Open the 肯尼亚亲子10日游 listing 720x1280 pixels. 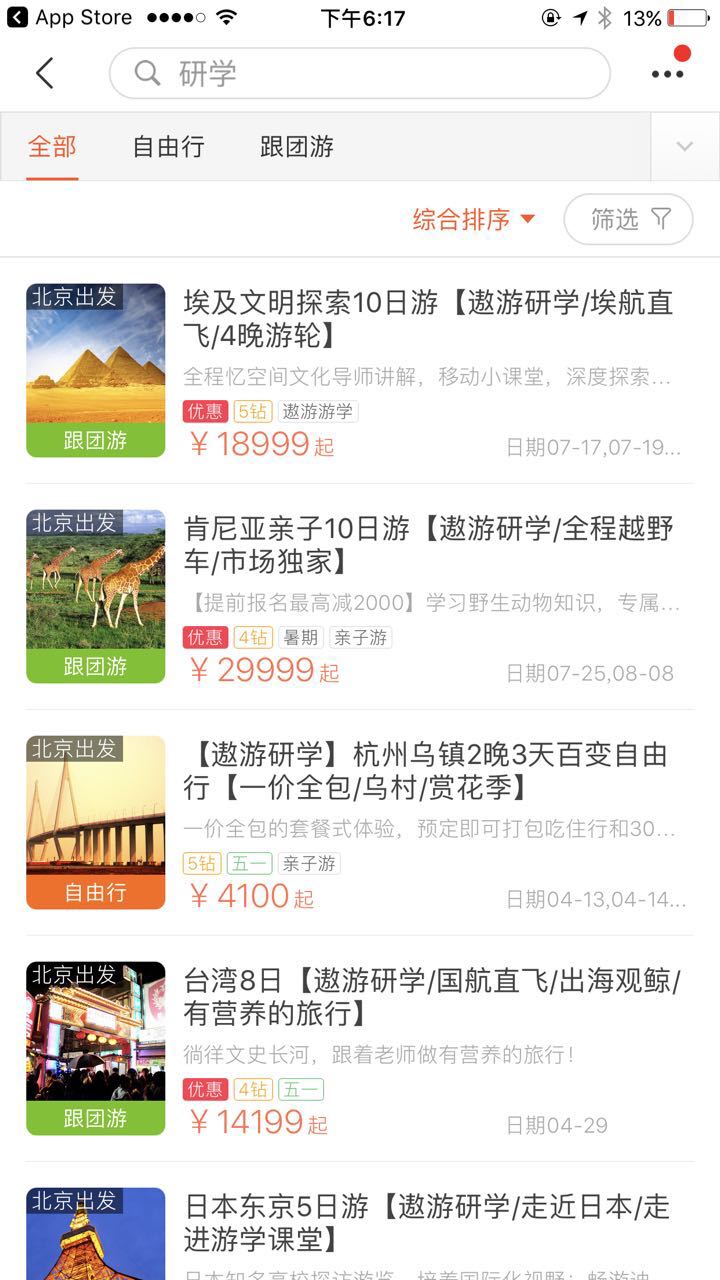pyautogui.click(x=360, y=597)
